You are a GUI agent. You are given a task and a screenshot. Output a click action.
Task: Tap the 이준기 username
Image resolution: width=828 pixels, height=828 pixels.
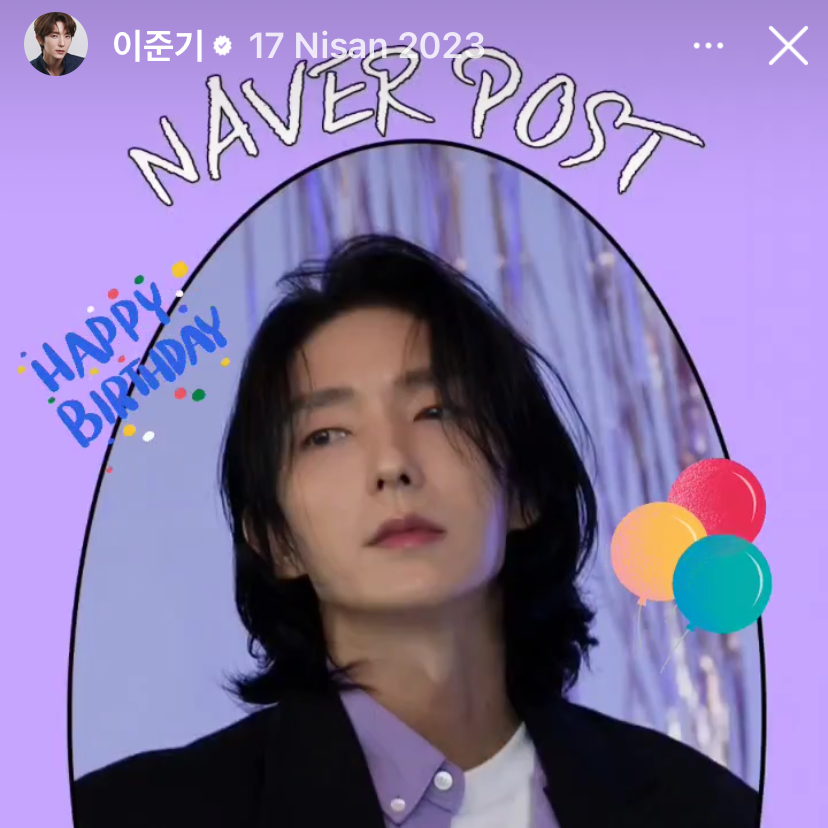tap(157, 46)
